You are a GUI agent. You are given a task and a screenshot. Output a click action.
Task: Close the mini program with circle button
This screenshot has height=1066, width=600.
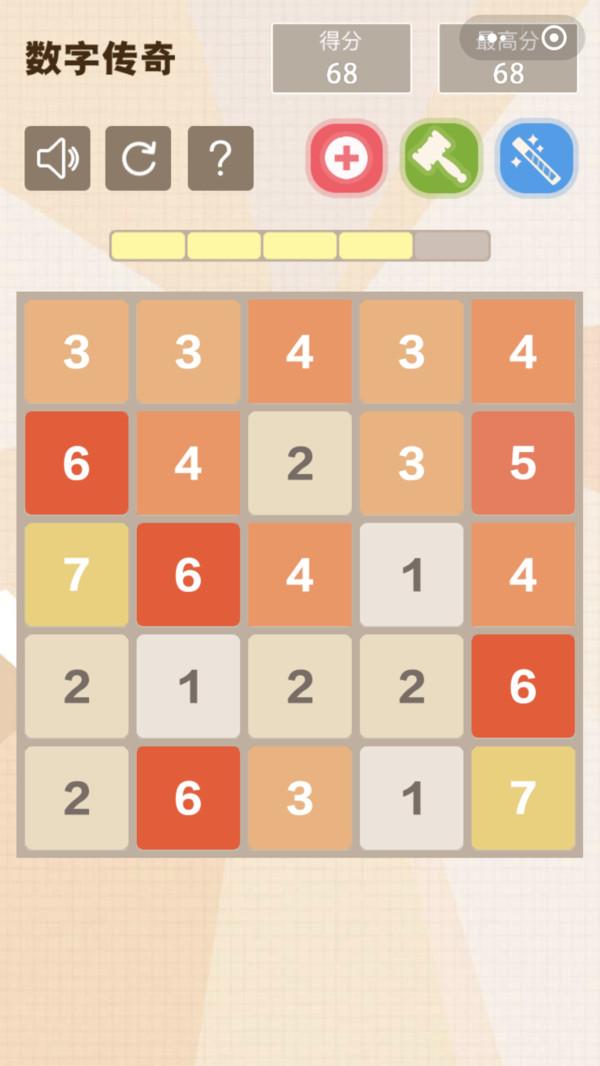click(x=554, y=38)
